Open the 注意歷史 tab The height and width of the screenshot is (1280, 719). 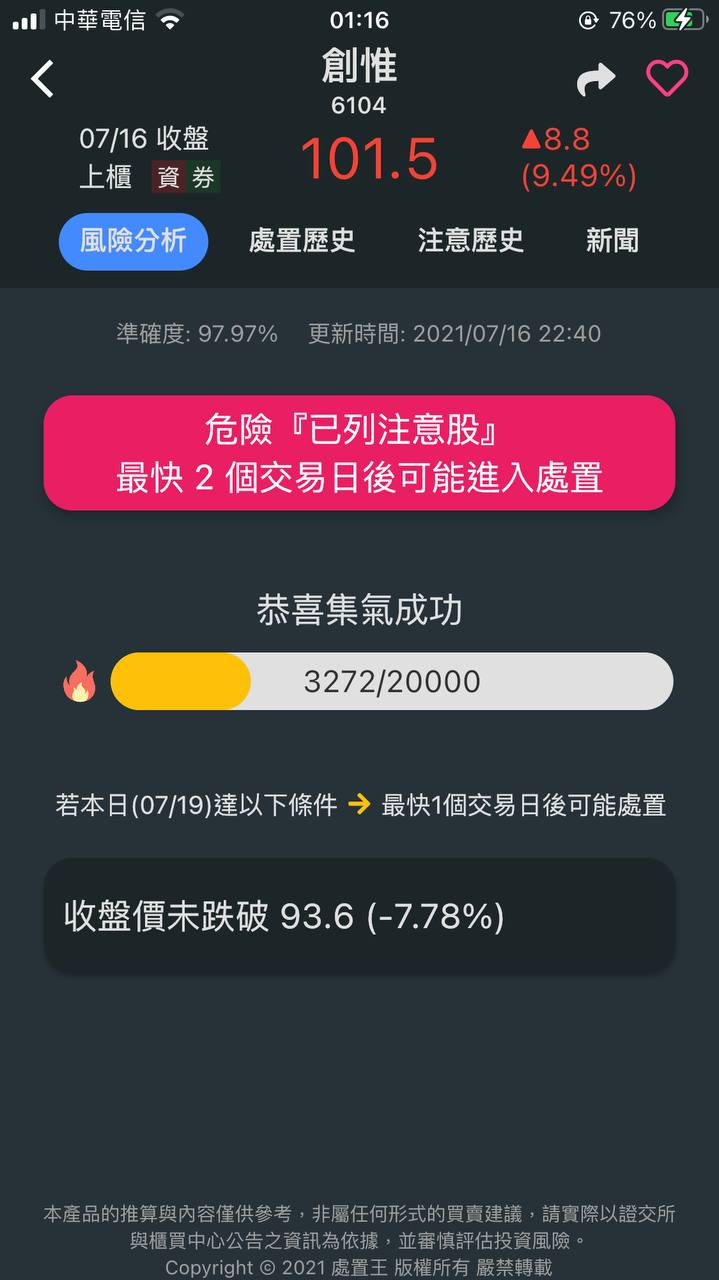[x=470, y=241]
